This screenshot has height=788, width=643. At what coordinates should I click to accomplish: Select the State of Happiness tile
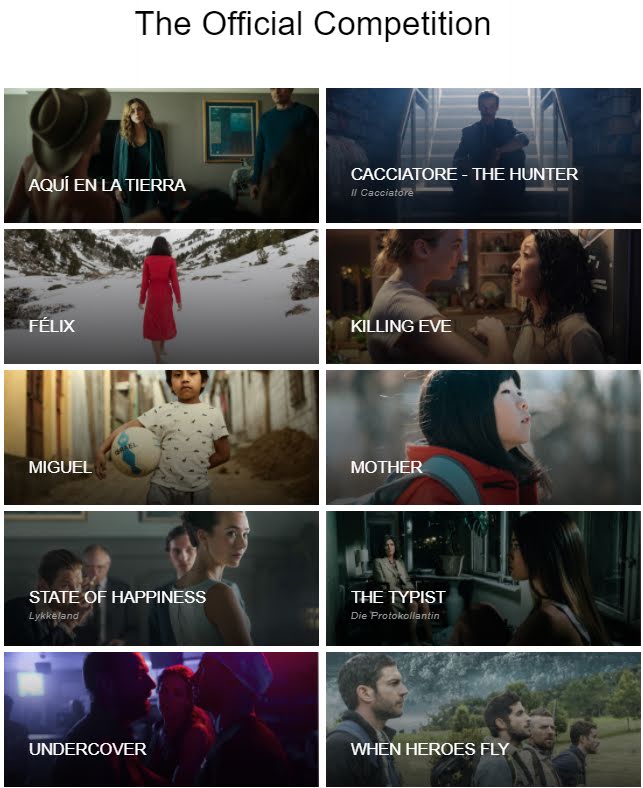click(161, 578)
